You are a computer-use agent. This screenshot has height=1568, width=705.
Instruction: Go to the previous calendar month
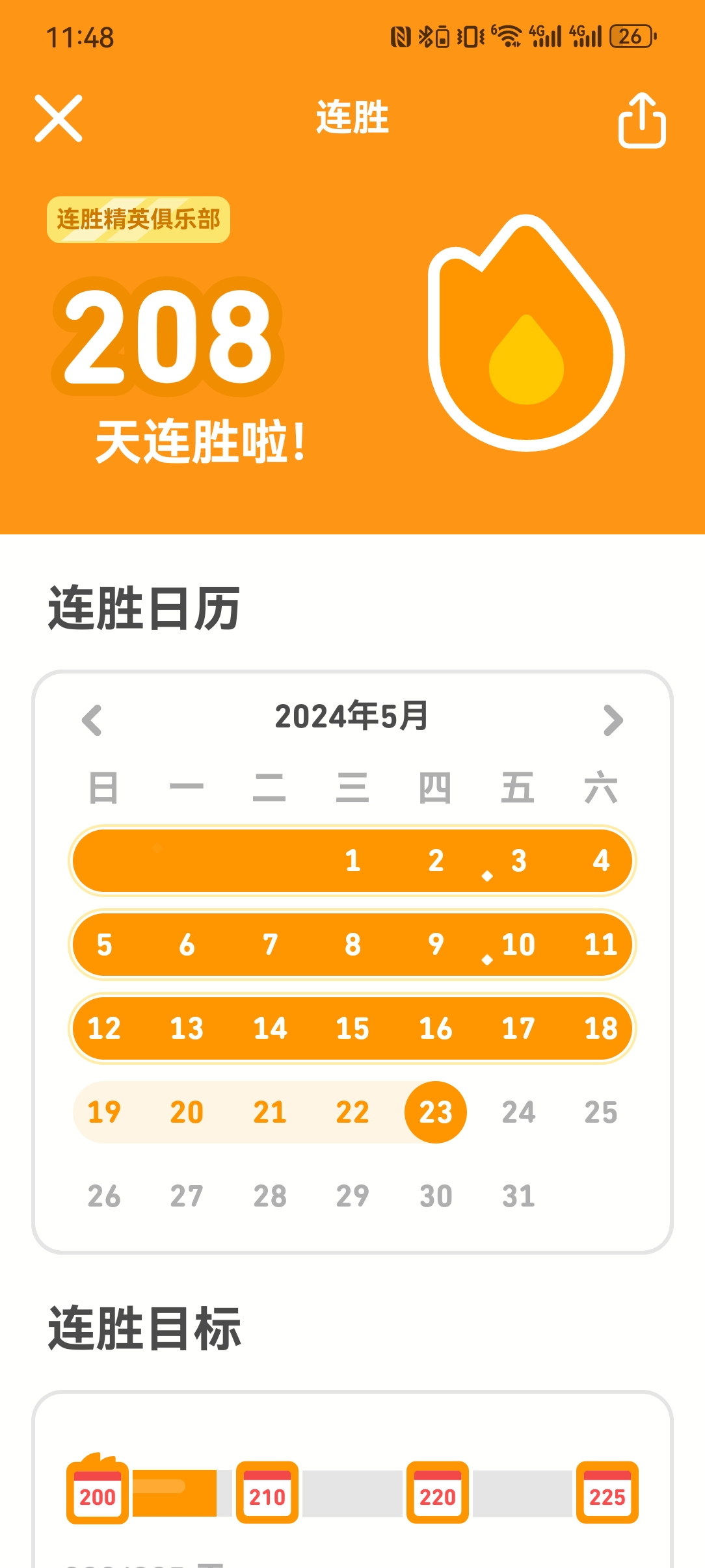[92, 720]
